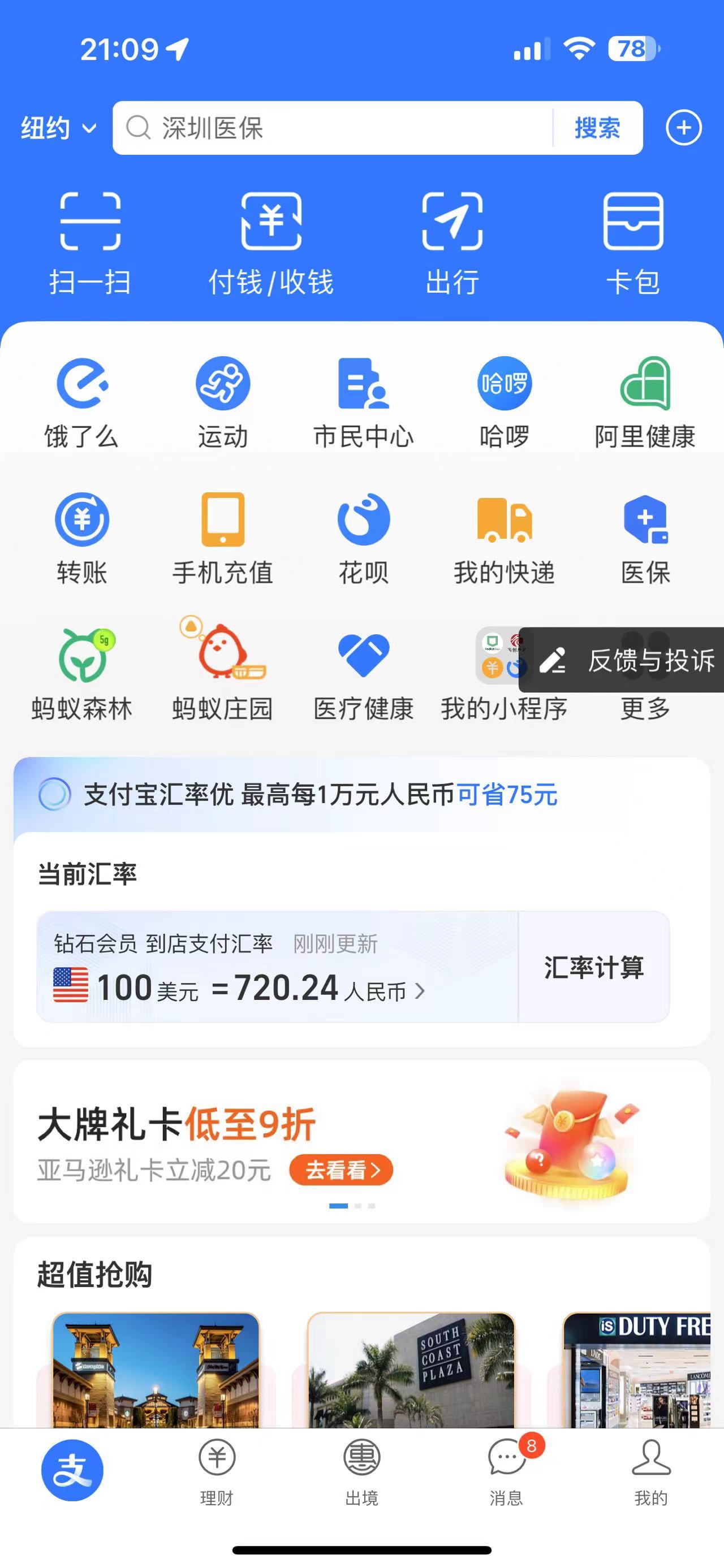This screenshot has height=1568, width=724.
Task: Tap 去看看 on gift card banner
Action: pyautogui.click(x=341, y=1169)
